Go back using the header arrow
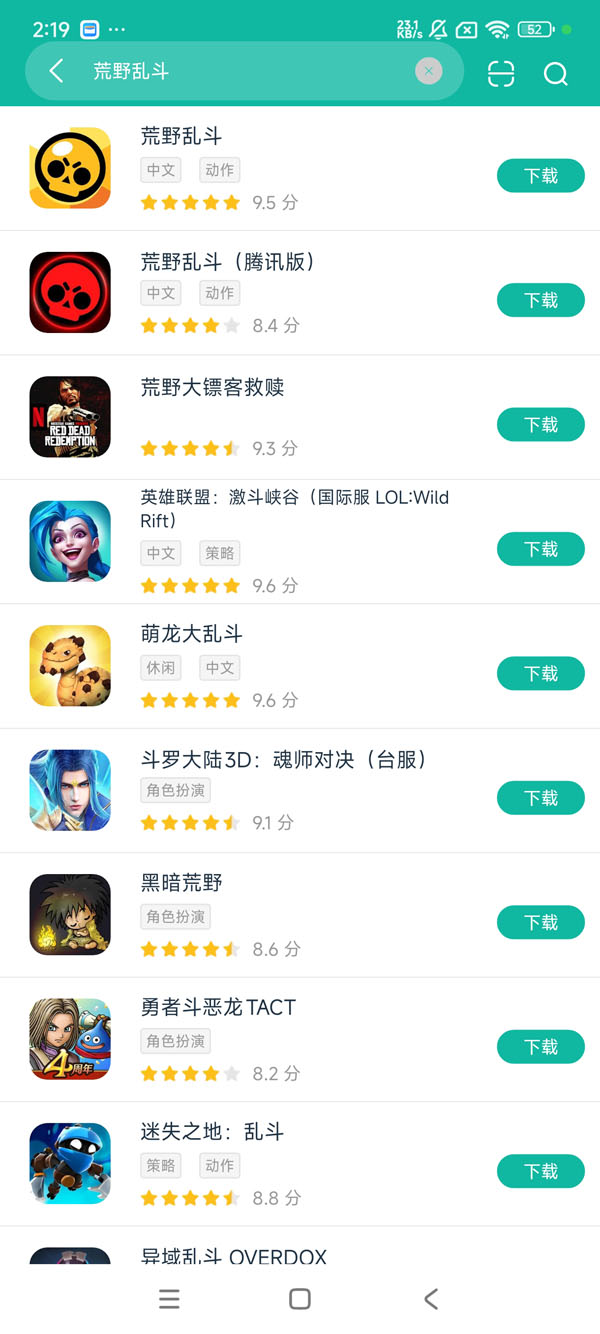This screenshot has width=600, height=1334. 57,71
